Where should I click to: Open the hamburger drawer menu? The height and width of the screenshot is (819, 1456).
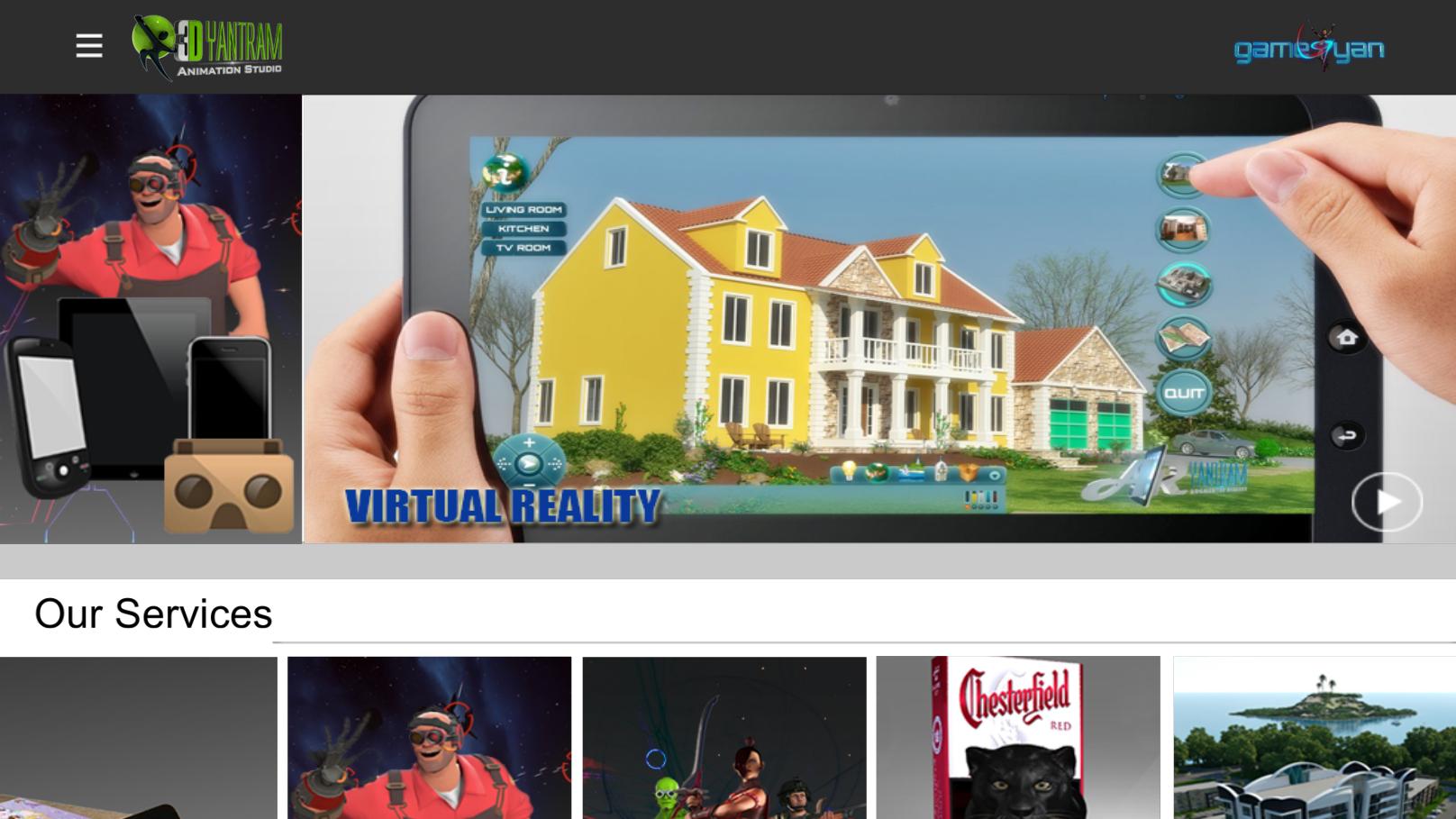point(88,46)
